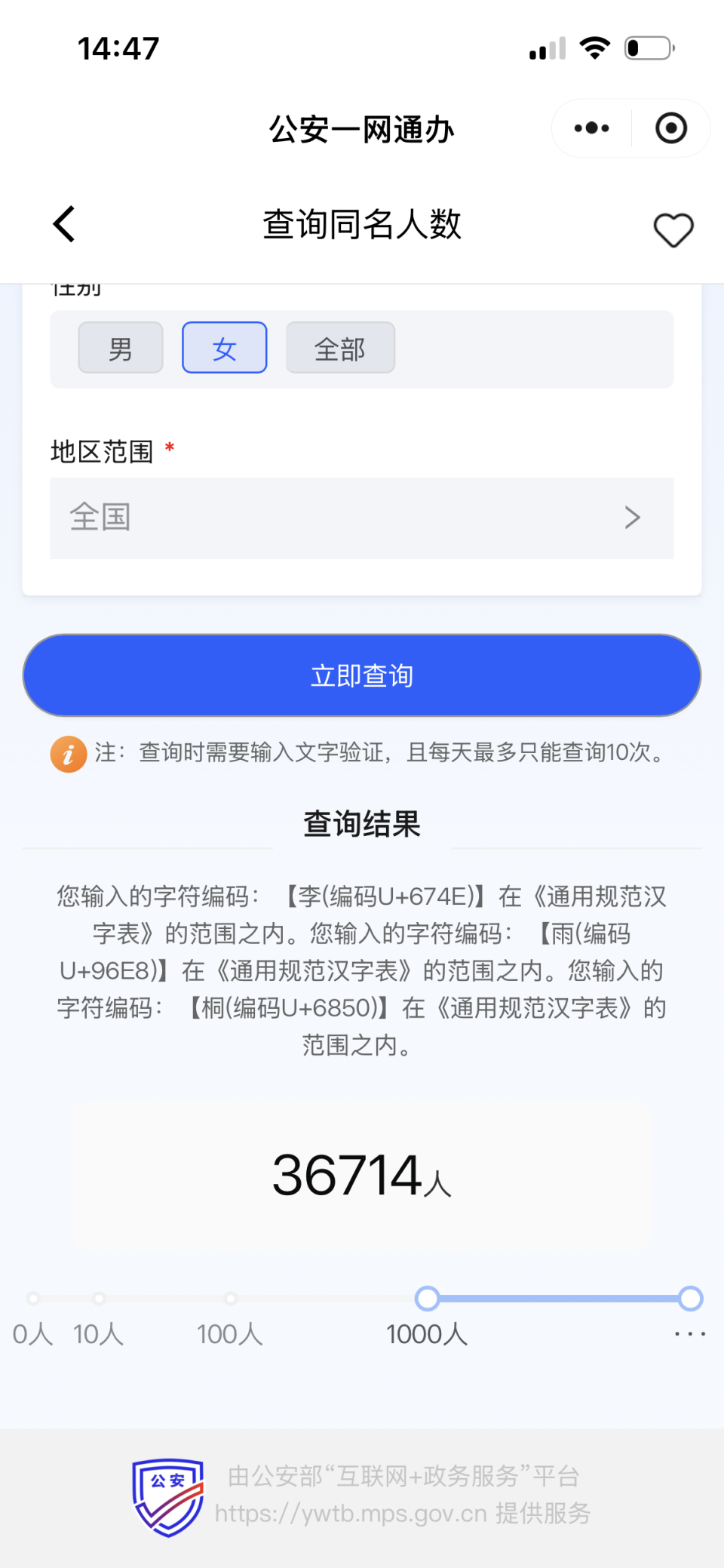Click the chevron next to 全国
The height and width of the screenshot is (1568, 724).
[x=632, y=518]
